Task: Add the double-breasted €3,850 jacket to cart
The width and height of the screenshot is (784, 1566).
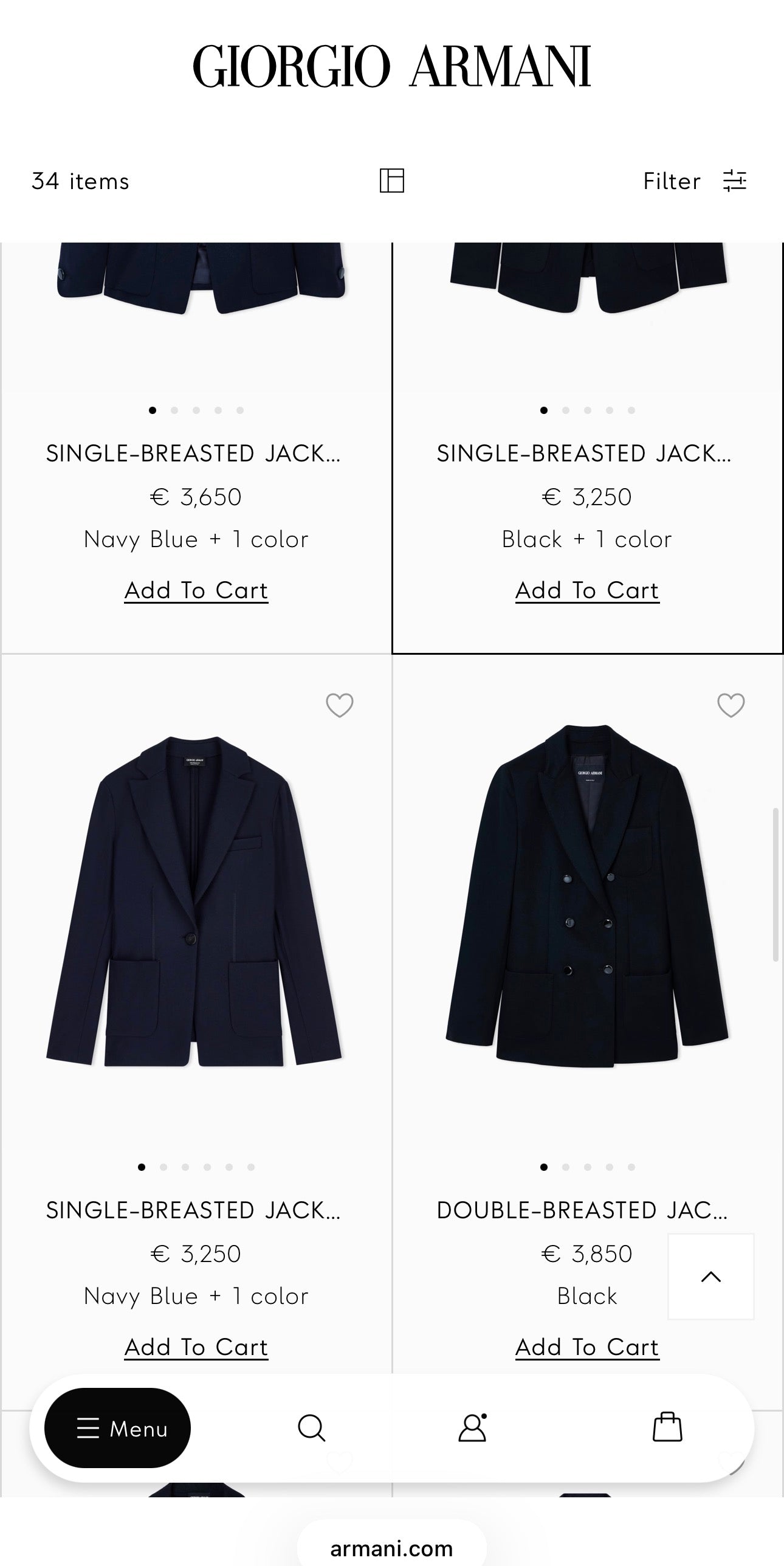Action: (x=587, y=1347)
